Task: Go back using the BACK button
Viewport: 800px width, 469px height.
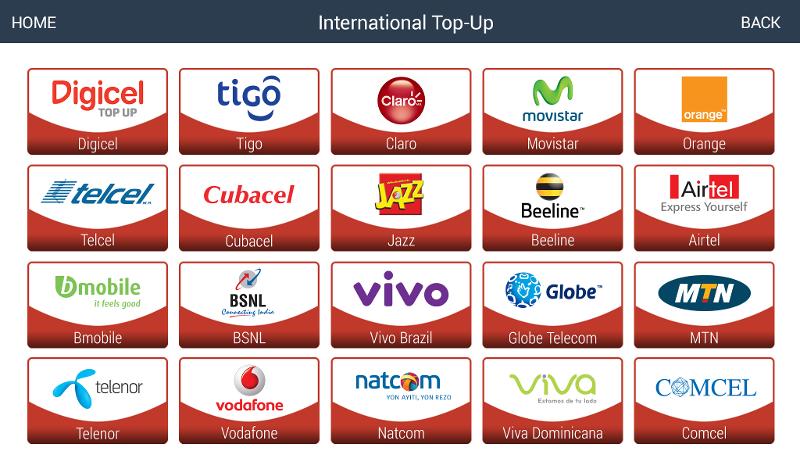Action: click(x=760, y=22)
